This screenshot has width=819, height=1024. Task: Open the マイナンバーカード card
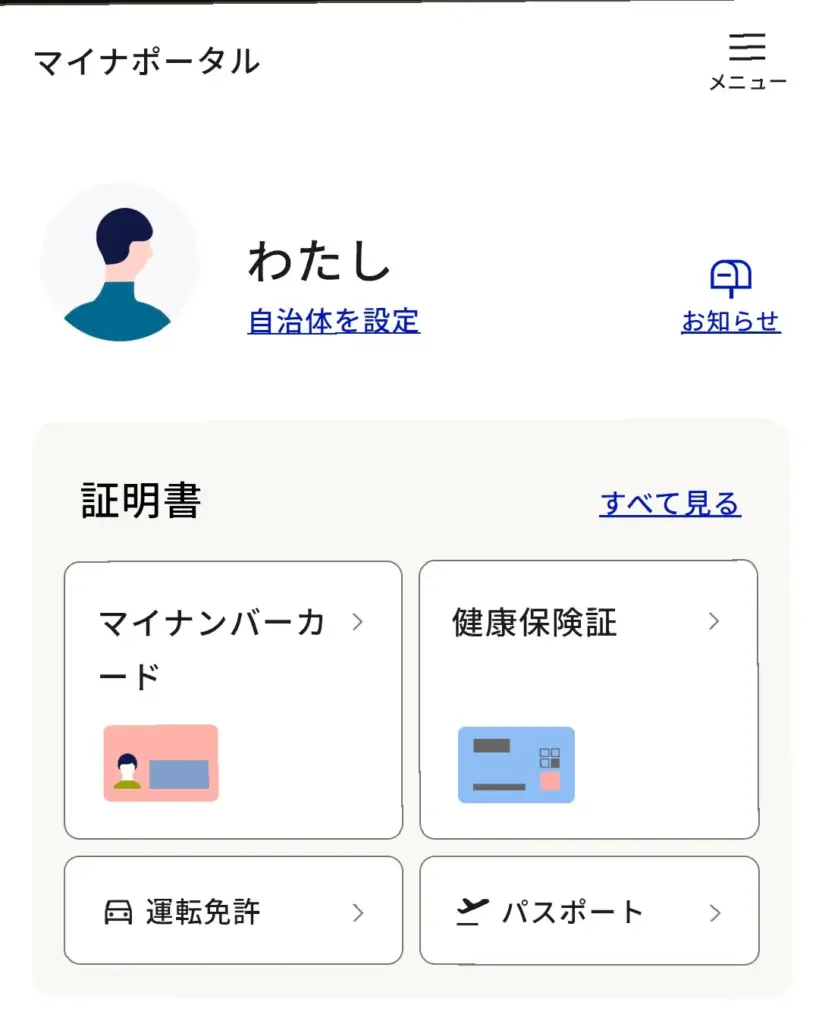(x=233, y=699)
